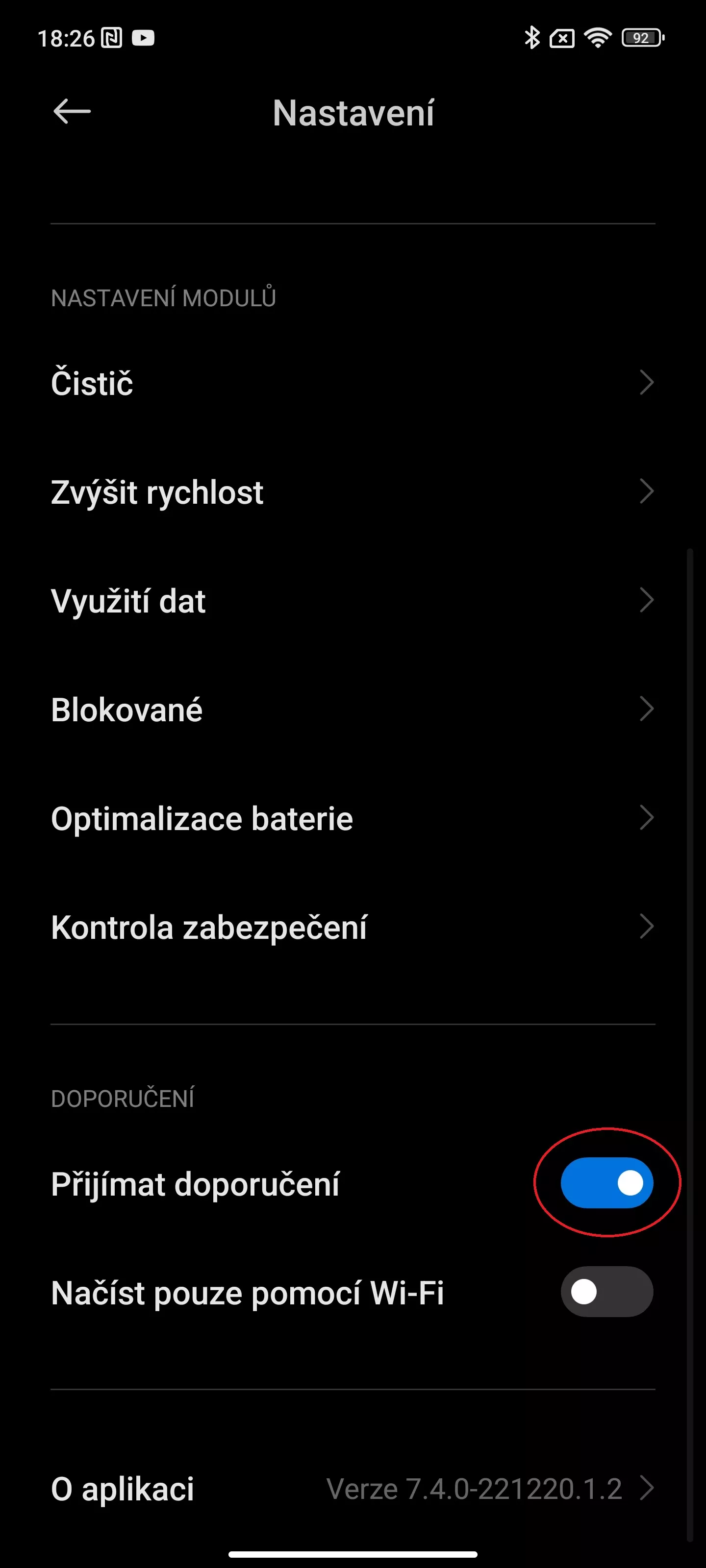Open Optimalizace baterie settings

click(x=353, y=818)
